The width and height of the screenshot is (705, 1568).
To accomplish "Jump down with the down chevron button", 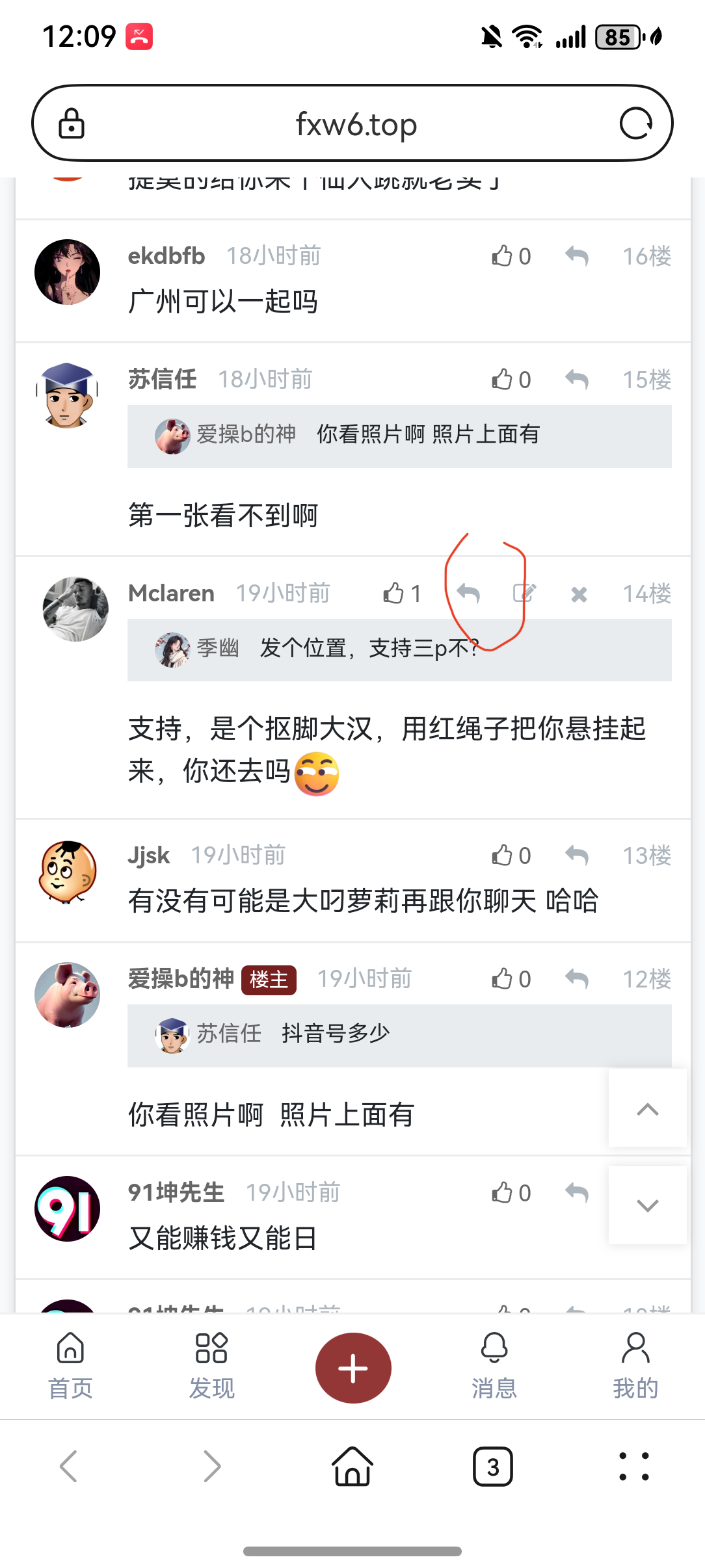I will [x=647, y=1205].
